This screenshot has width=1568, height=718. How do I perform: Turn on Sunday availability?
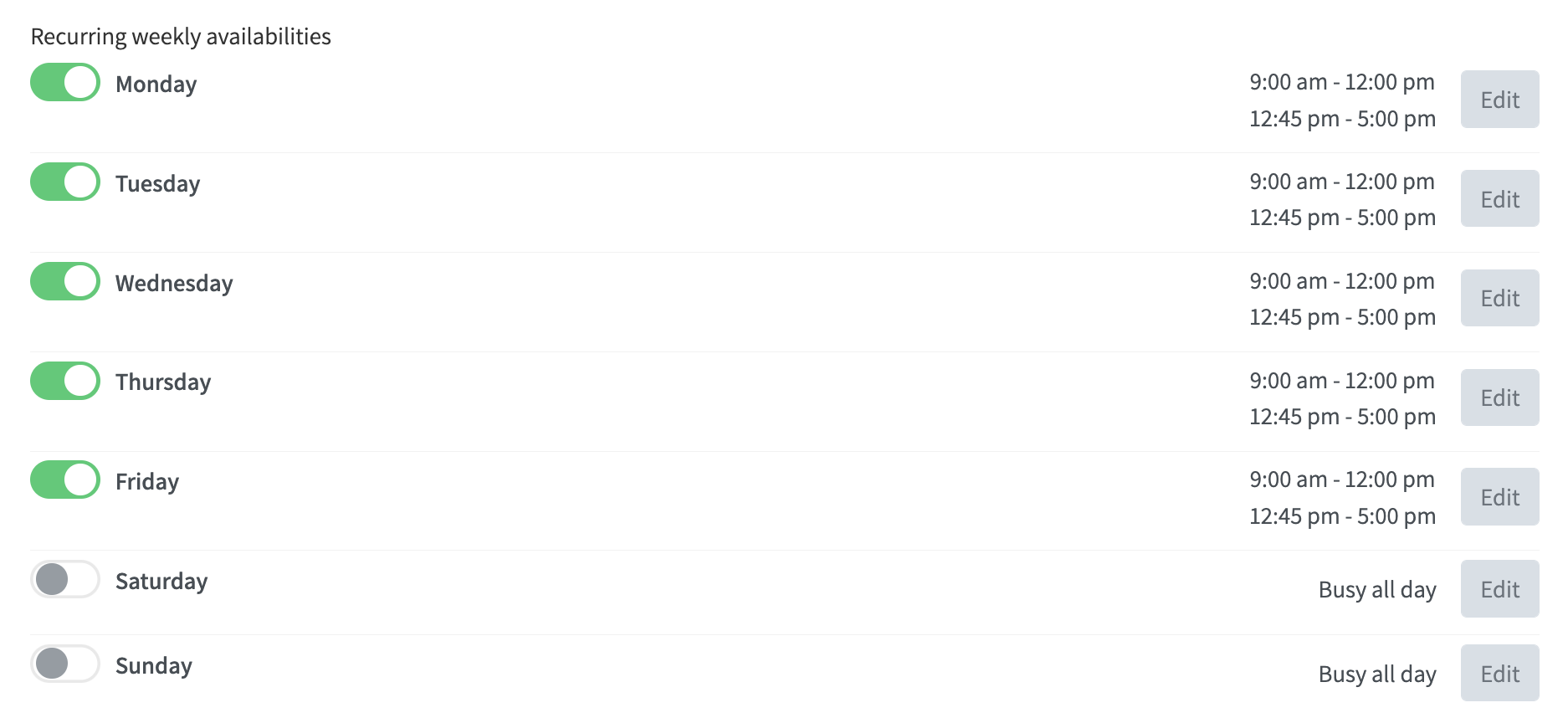point(65,664)
